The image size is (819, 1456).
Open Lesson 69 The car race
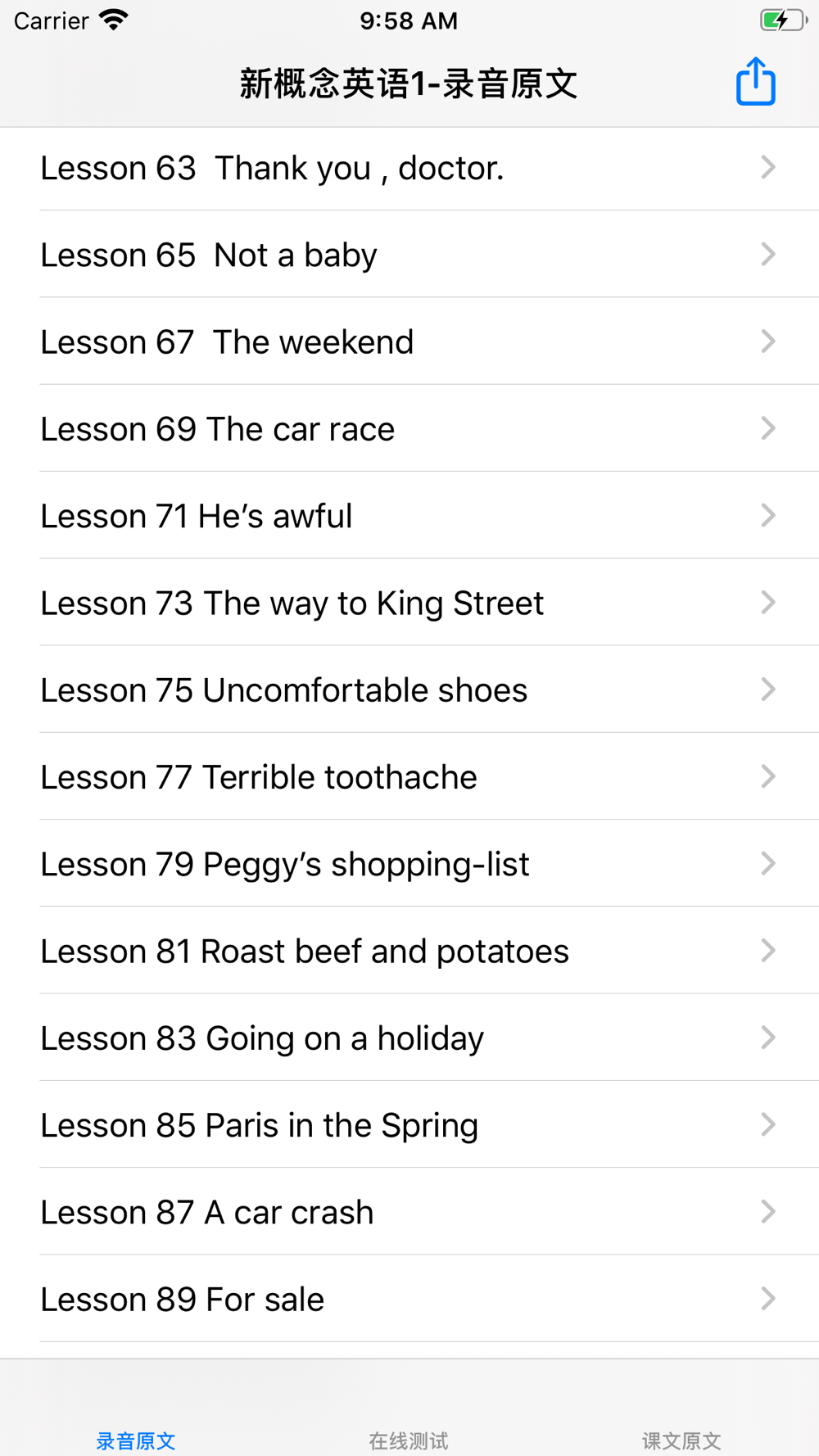pyautogui.click(x=409, y=427)
